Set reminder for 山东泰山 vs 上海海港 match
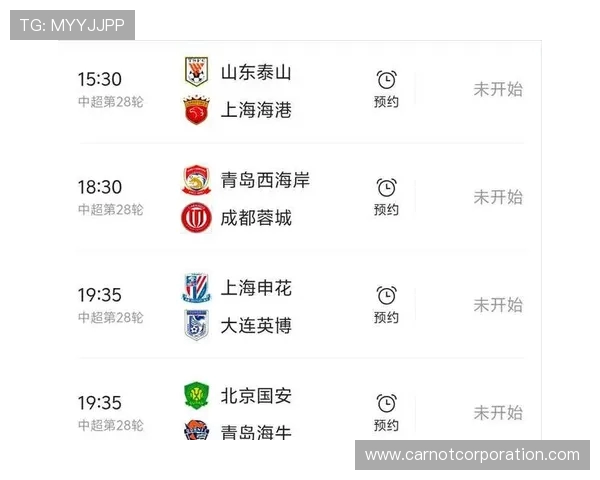The width and height of the screenshot is (600, 480). (x=386, y=88)
